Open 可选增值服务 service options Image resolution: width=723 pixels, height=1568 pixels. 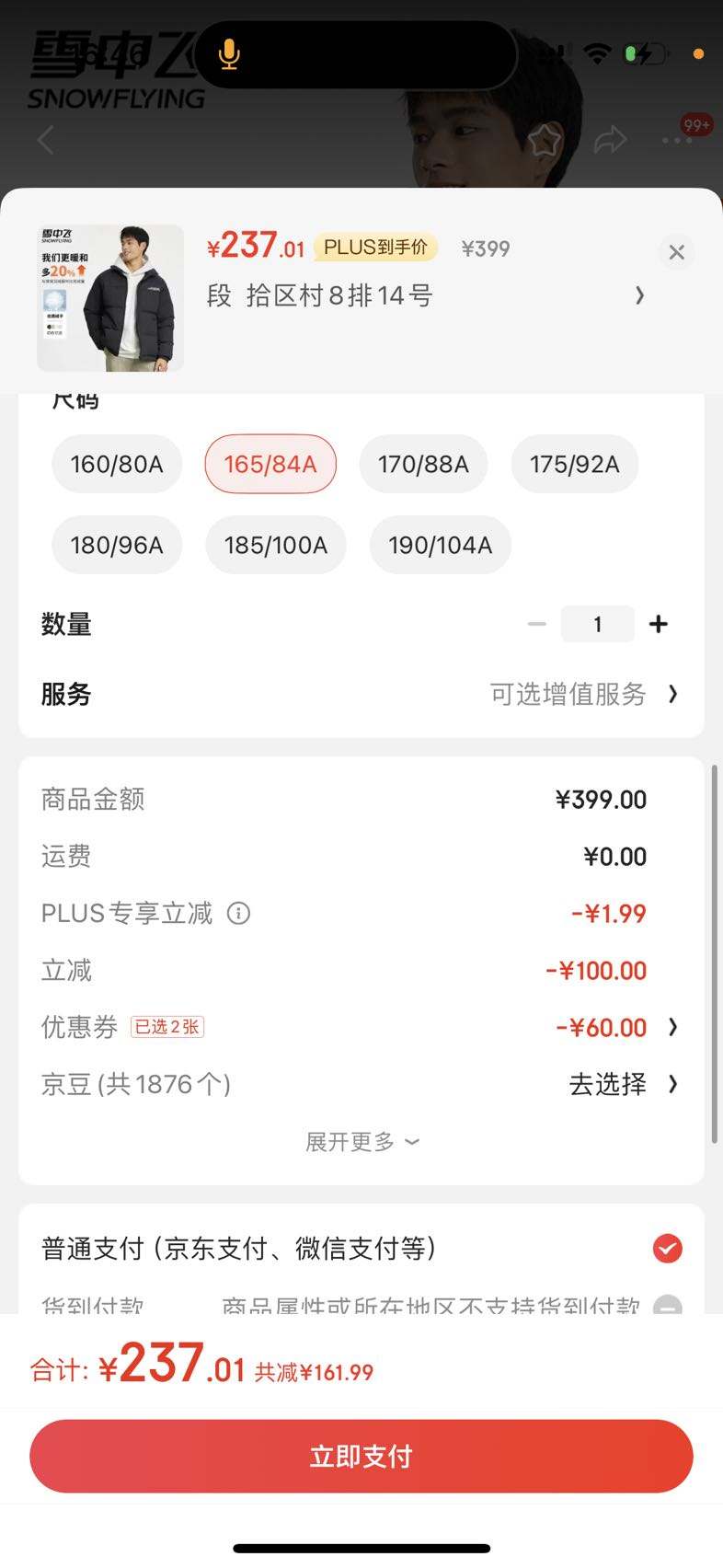tap(583, 694)
